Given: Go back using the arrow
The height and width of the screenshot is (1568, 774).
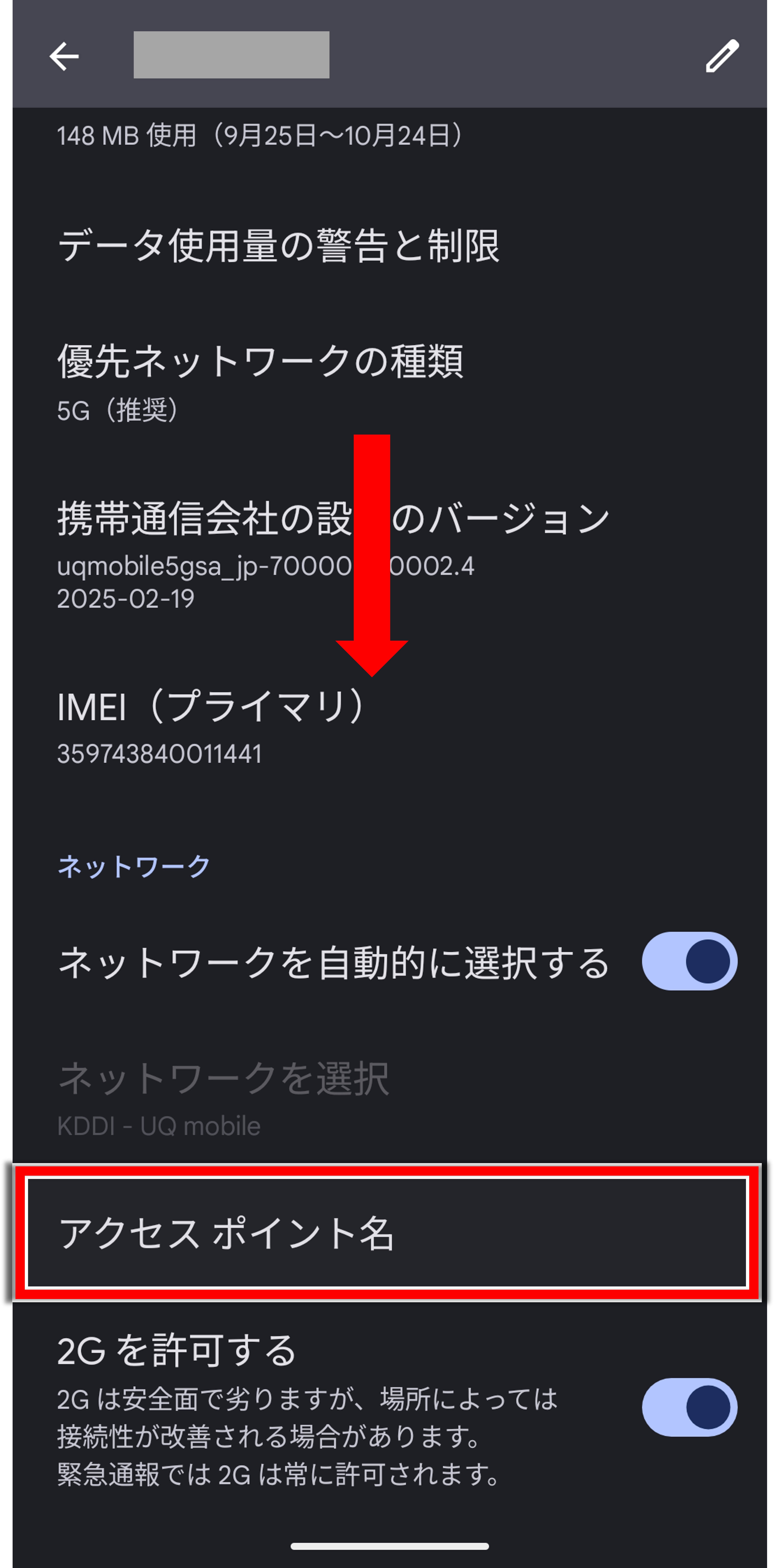Looking at the screenshot, I should click(x=64, y=57).
